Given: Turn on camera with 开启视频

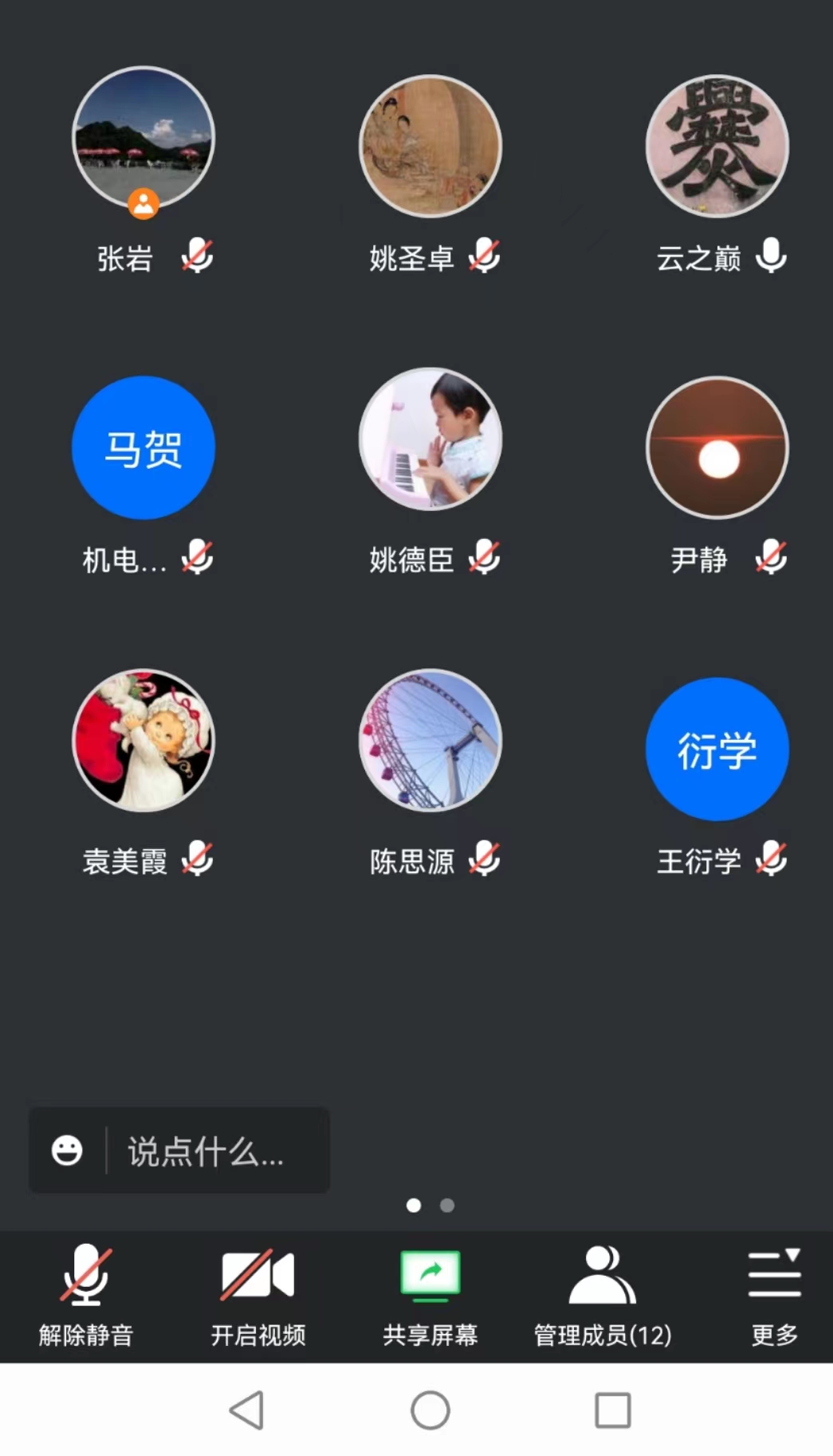Looking at the screenshot, I should point(257,1293).
